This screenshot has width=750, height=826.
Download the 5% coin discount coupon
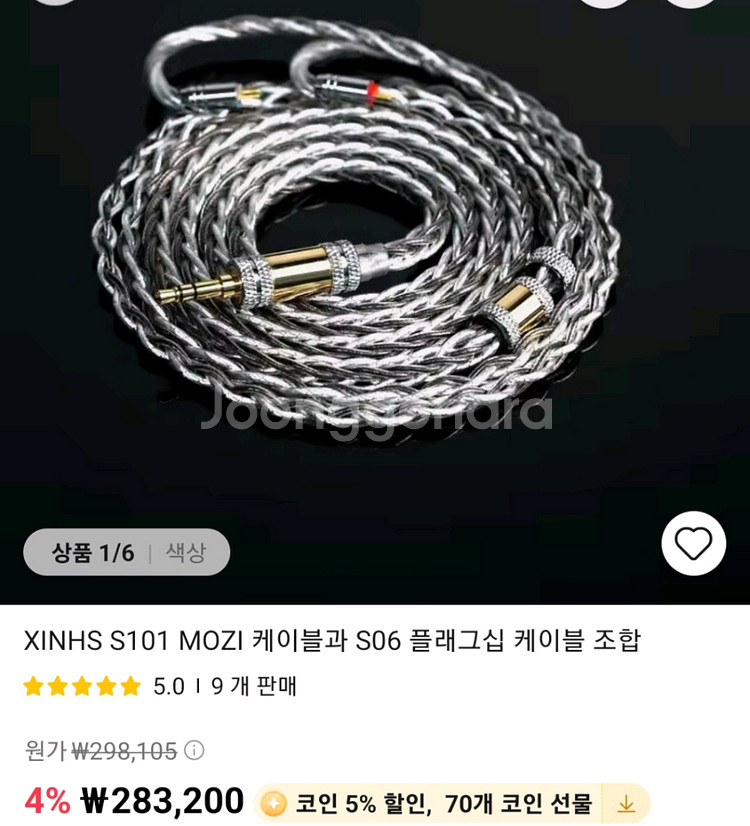(626, 803)
